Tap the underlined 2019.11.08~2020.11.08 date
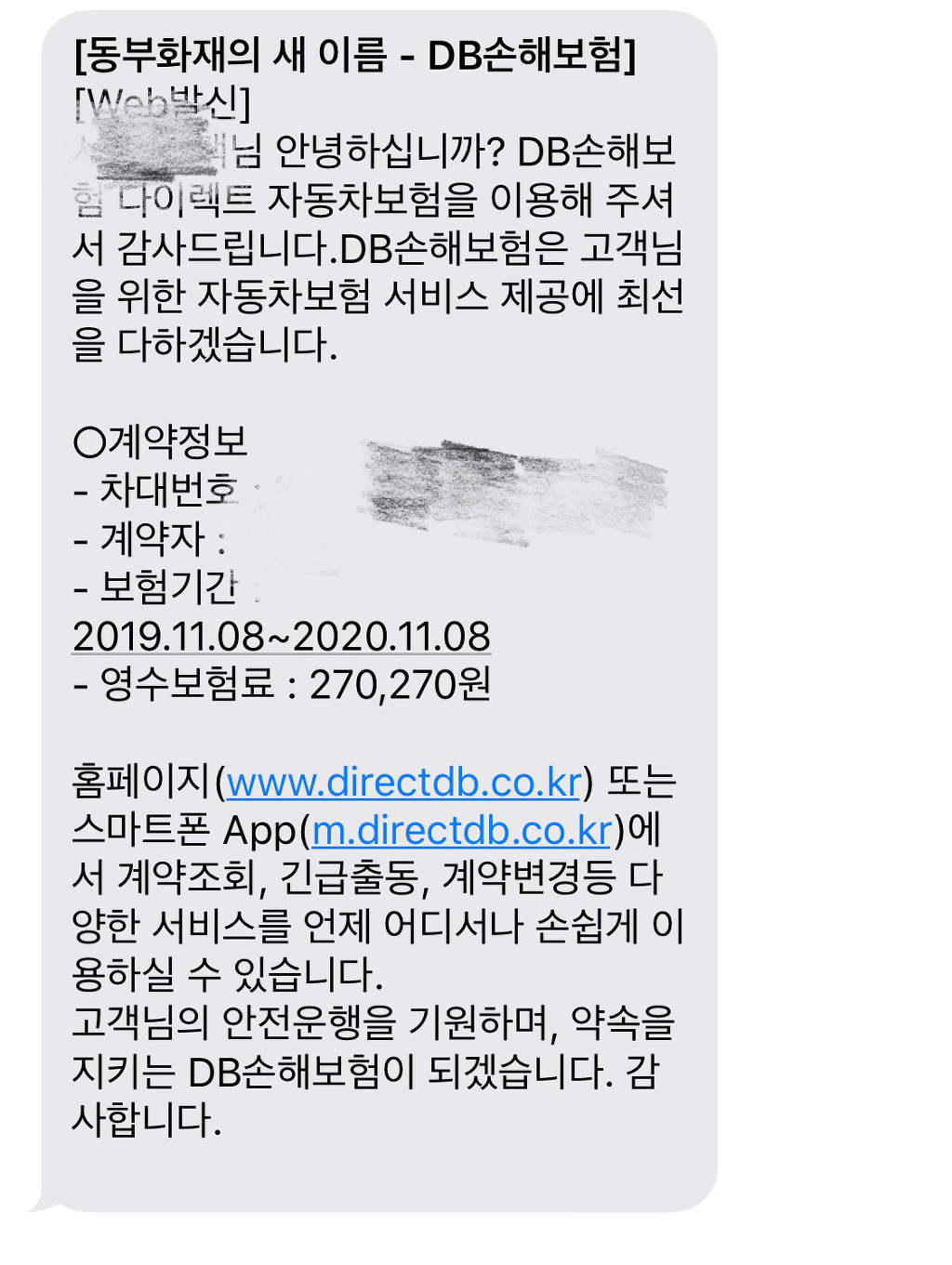This screenshot has width=952, height=1265. pyautogui.click(x=281, y=638)
